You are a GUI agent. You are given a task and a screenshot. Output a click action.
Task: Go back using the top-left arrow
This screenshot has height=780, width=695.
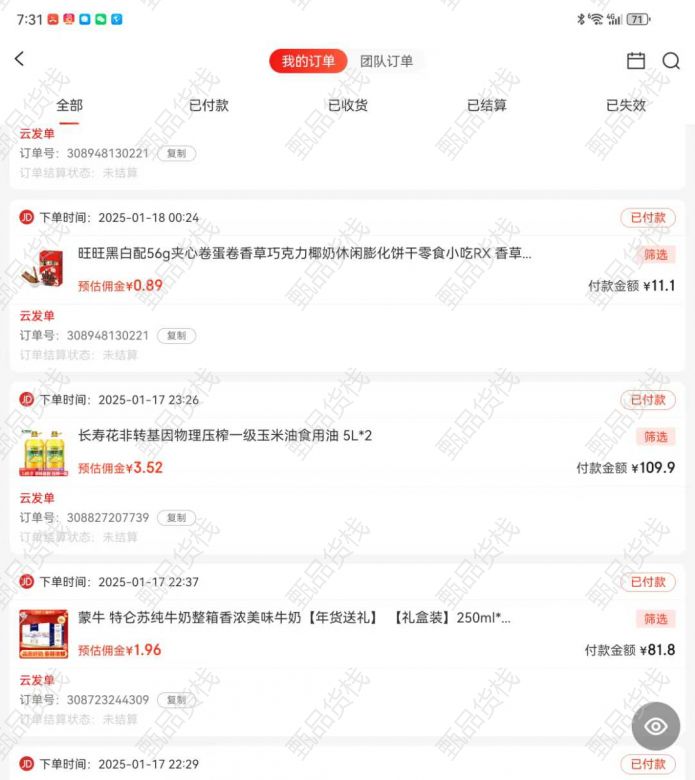point(19,60)
